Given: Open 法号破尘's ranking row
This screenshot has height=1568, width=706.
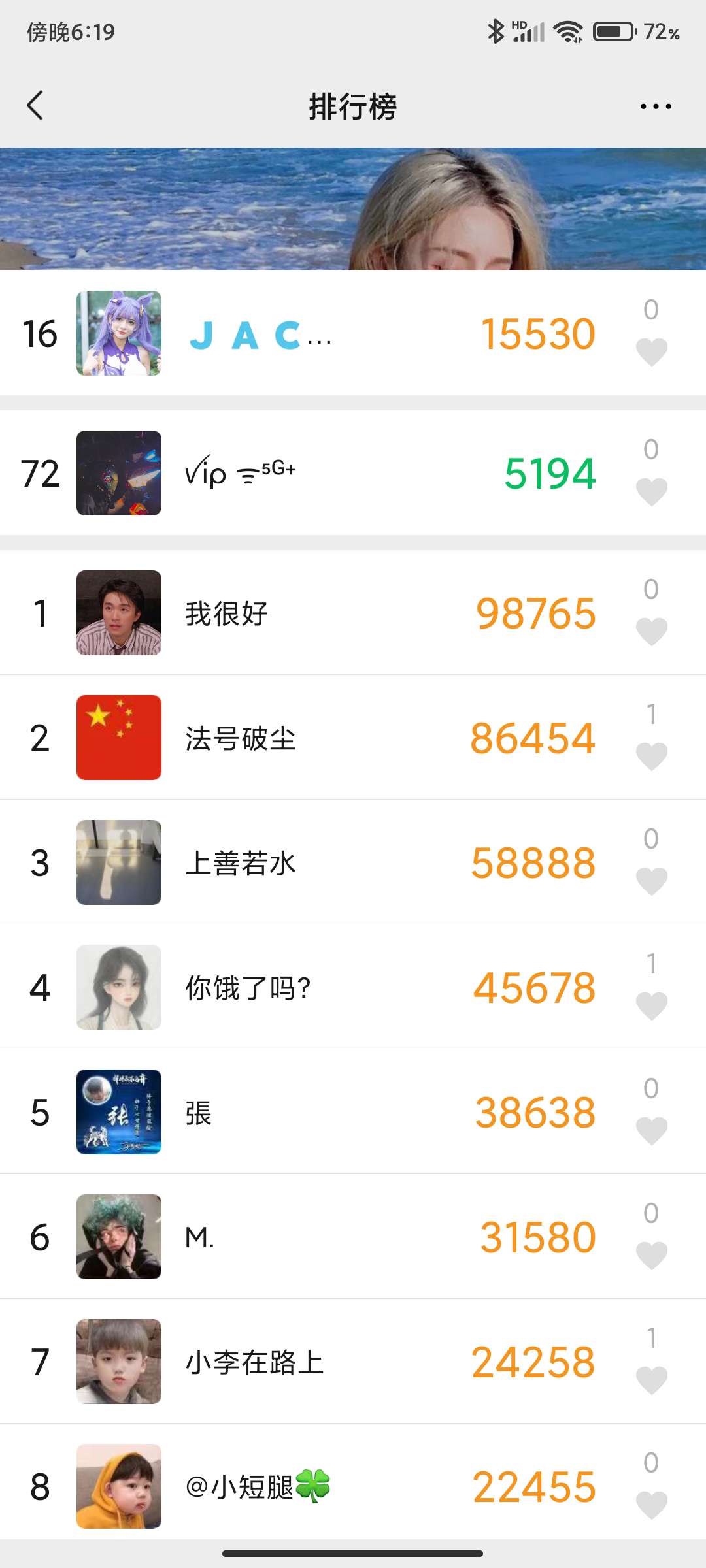Looking at the screenshot, I should [327, 738].
